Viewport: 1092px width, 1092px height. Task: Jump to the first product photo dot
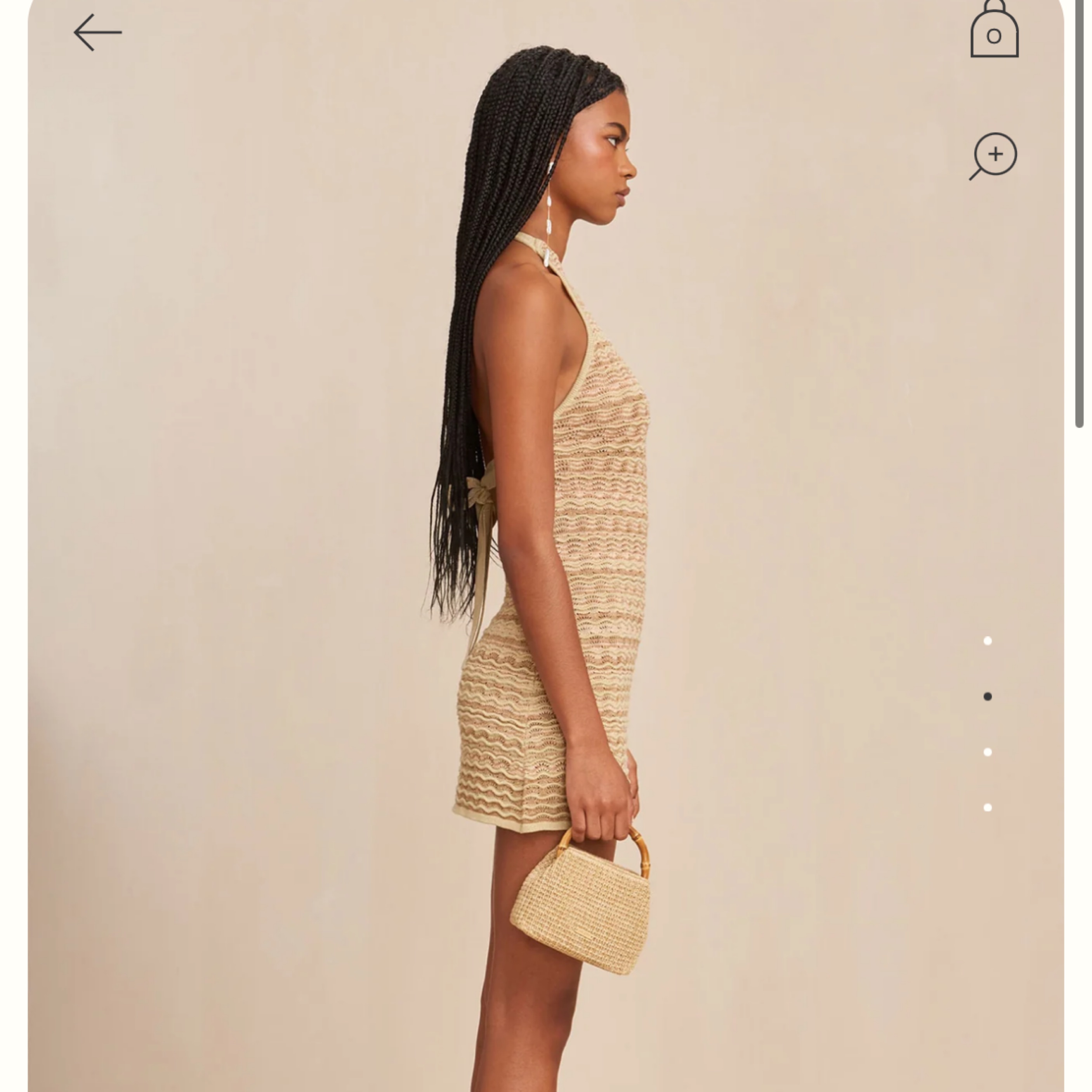pyautogui.click(x=988, y=641)
